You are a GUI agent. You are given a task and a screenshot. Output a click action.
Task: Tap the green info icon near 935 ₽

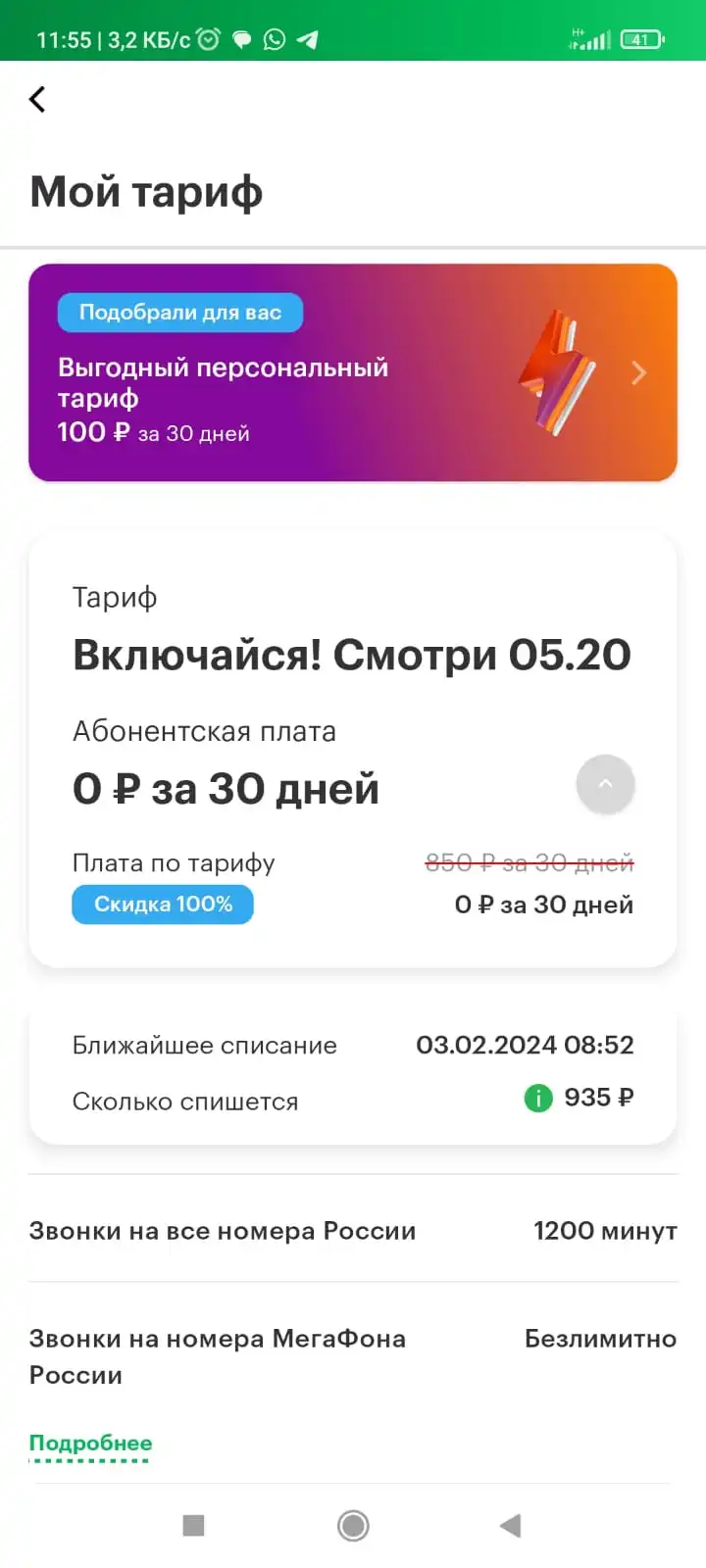(538, 1098)
